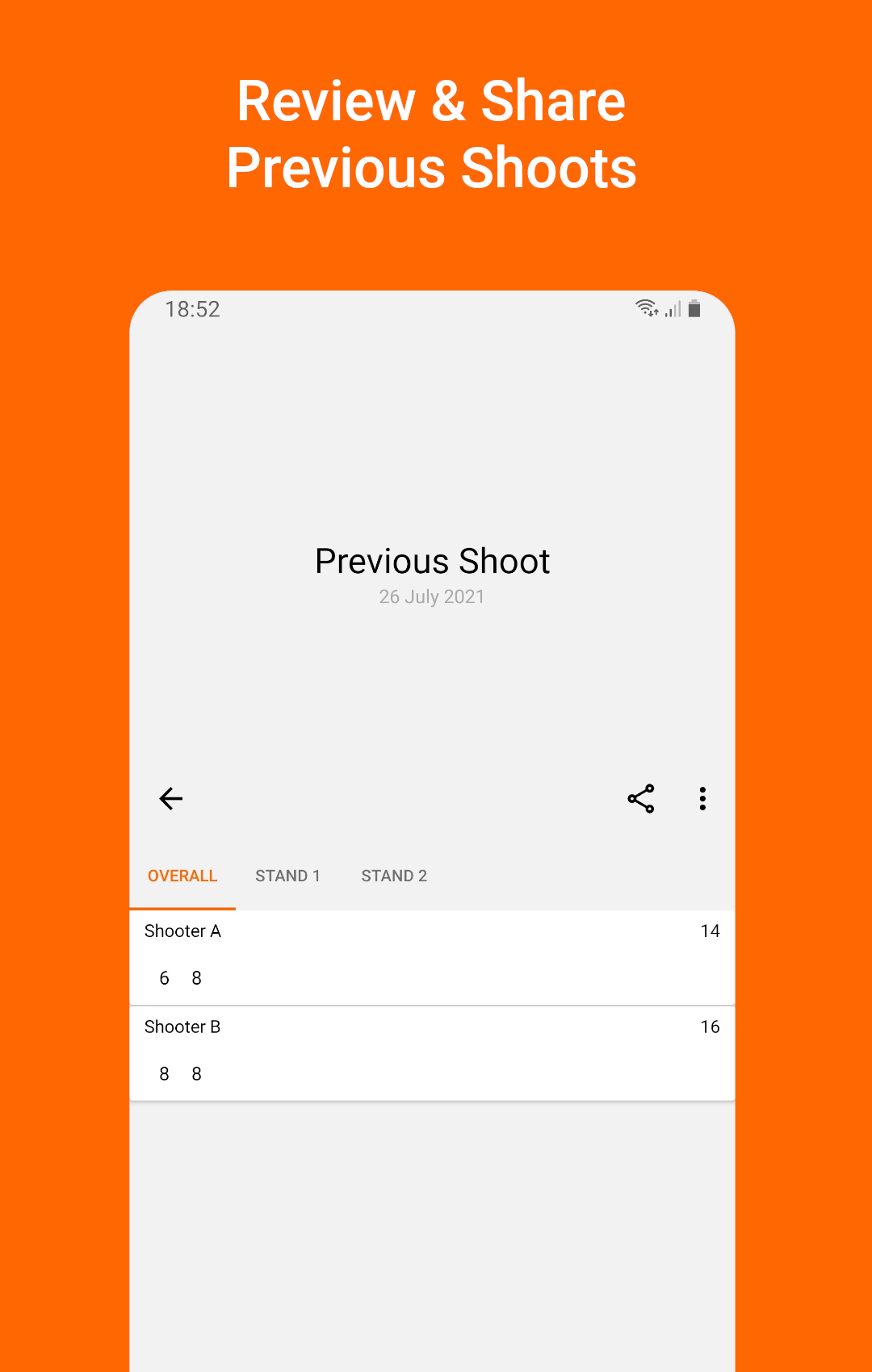Select the OVERALL tab
This screenshot has height=1372, width=872.
coord(182,876)
